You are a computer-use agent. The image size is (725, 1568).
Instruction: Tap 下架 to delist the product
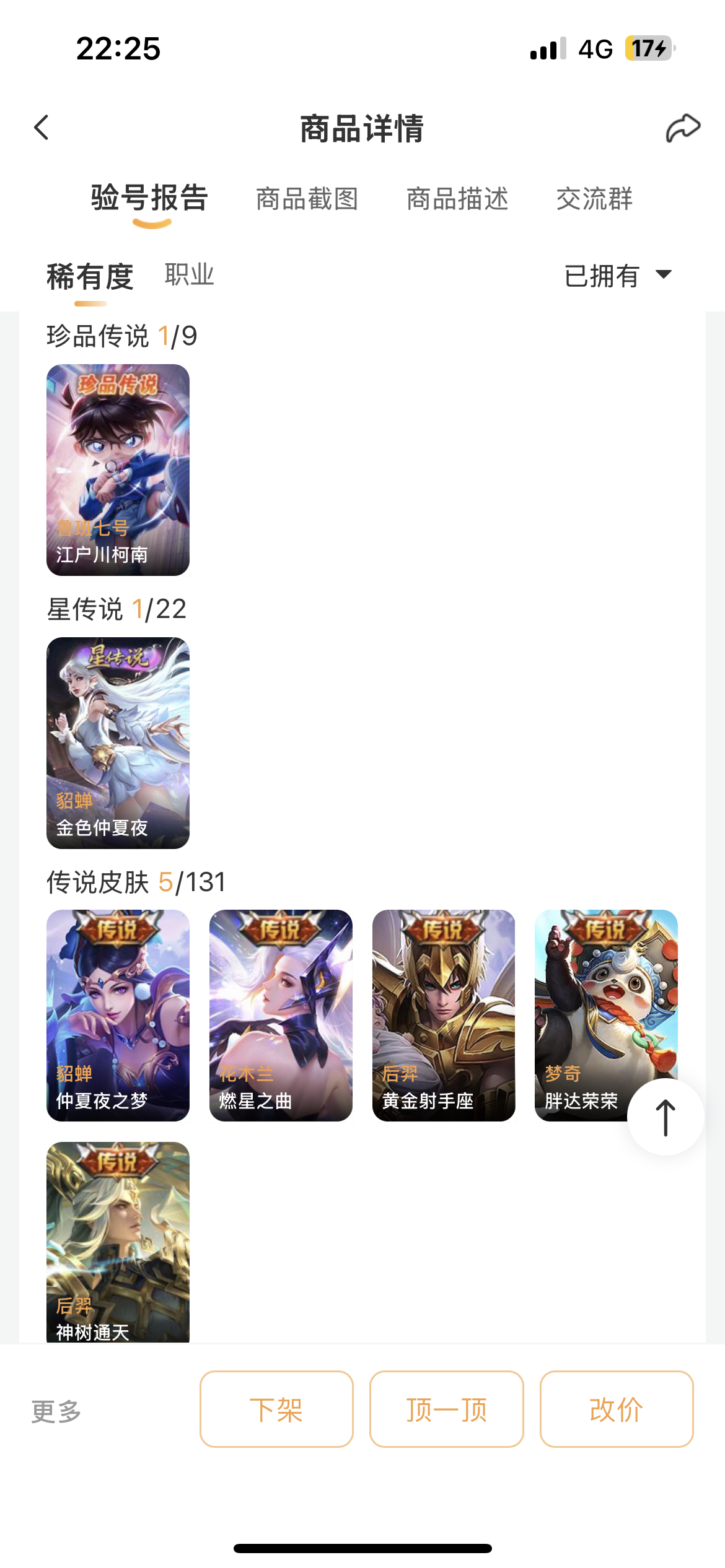(276, 1409)
